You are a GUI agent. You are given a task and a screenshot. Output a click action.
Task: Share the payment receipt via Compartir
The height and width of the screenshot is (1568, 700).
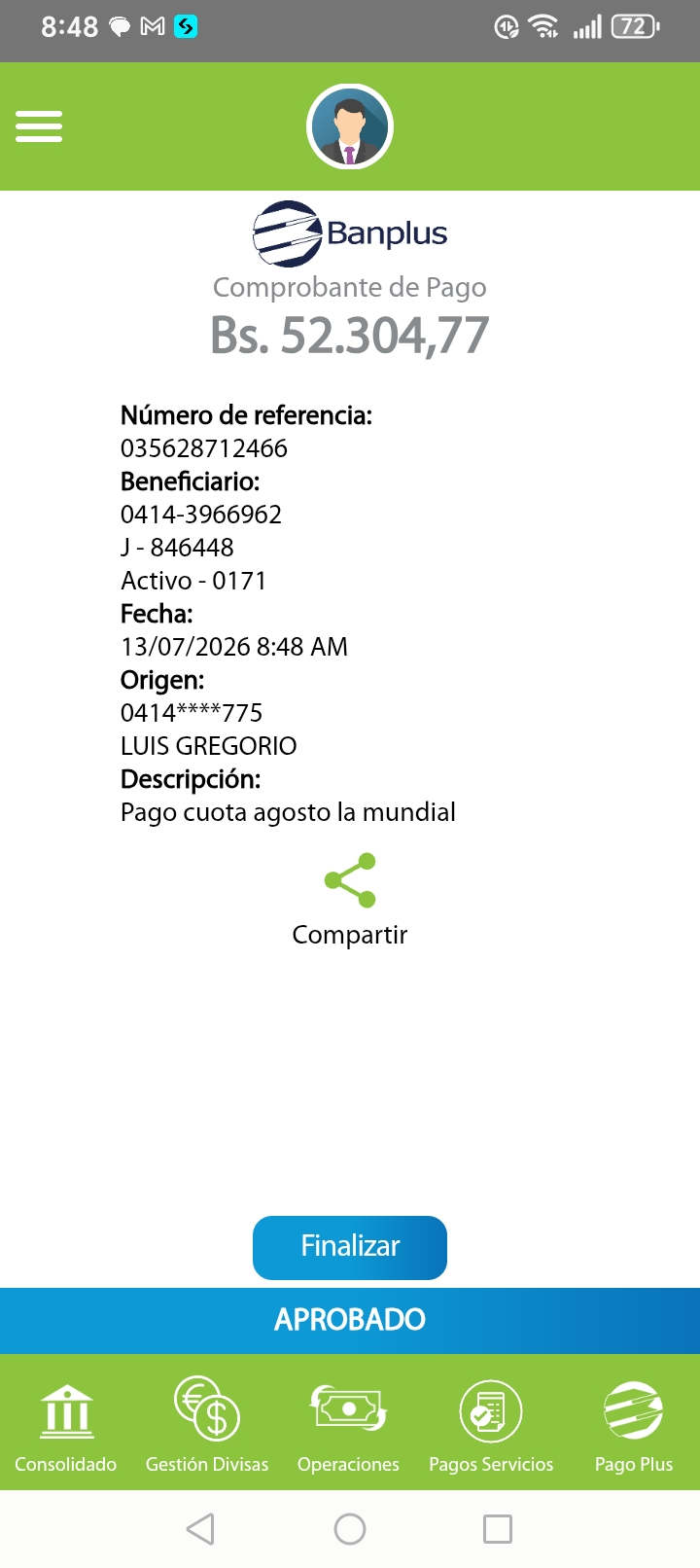click(x=350, y=900)
